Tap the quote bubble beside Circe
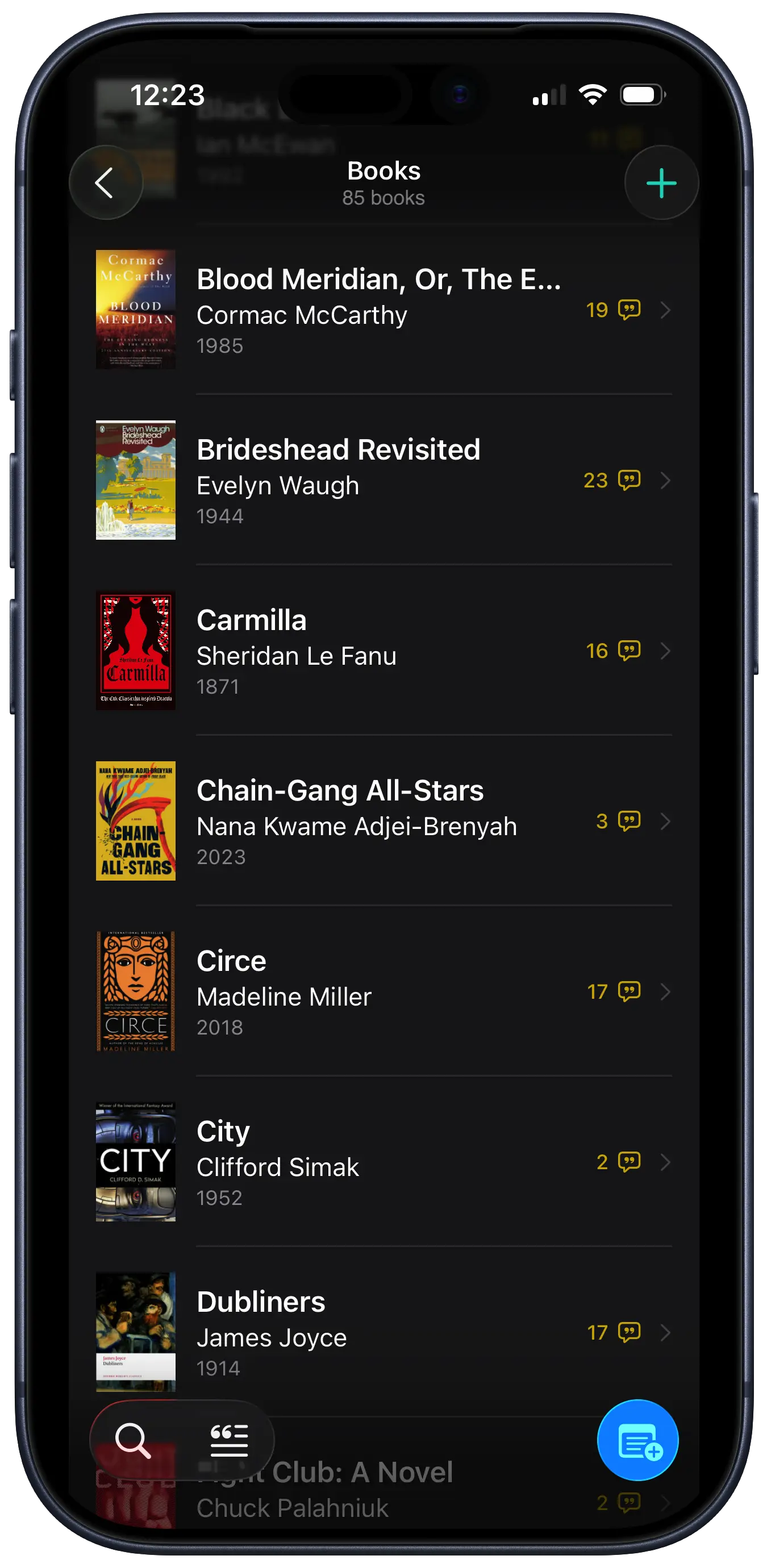 click(x=629, y=991)
